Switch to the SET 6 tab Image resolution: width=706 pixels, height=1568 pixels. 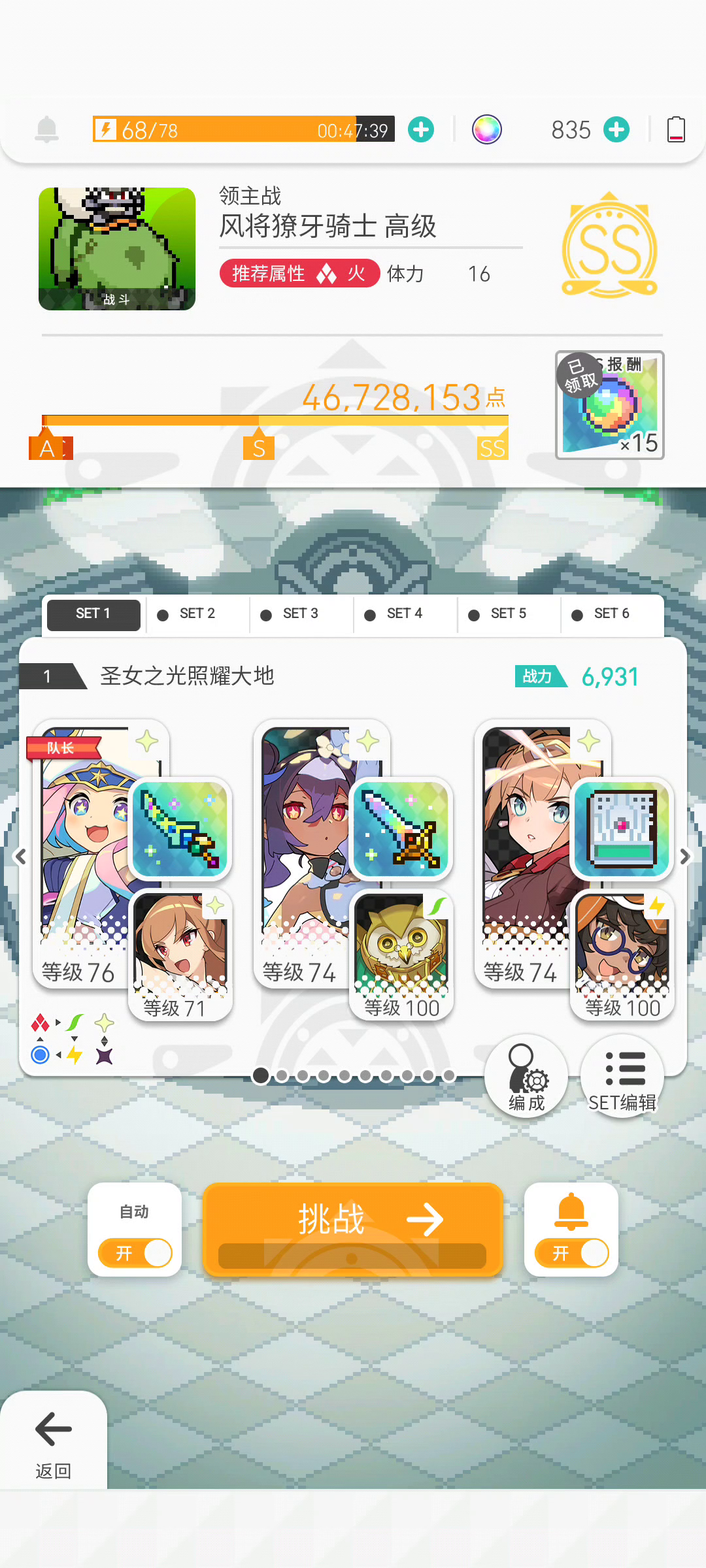(x=612, y=614)
